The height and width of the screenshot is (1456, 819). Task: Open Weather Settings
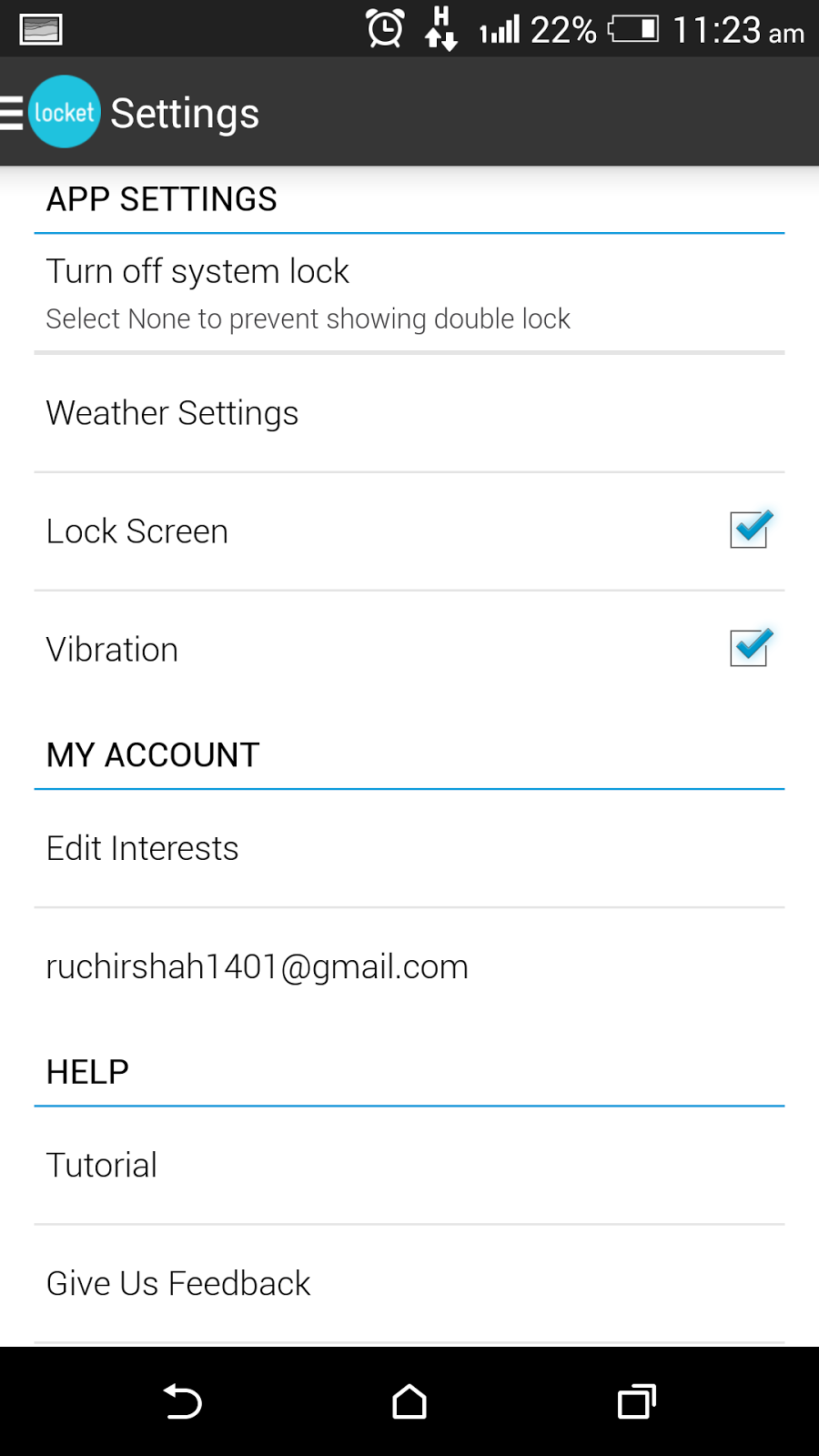coord(409,413)
